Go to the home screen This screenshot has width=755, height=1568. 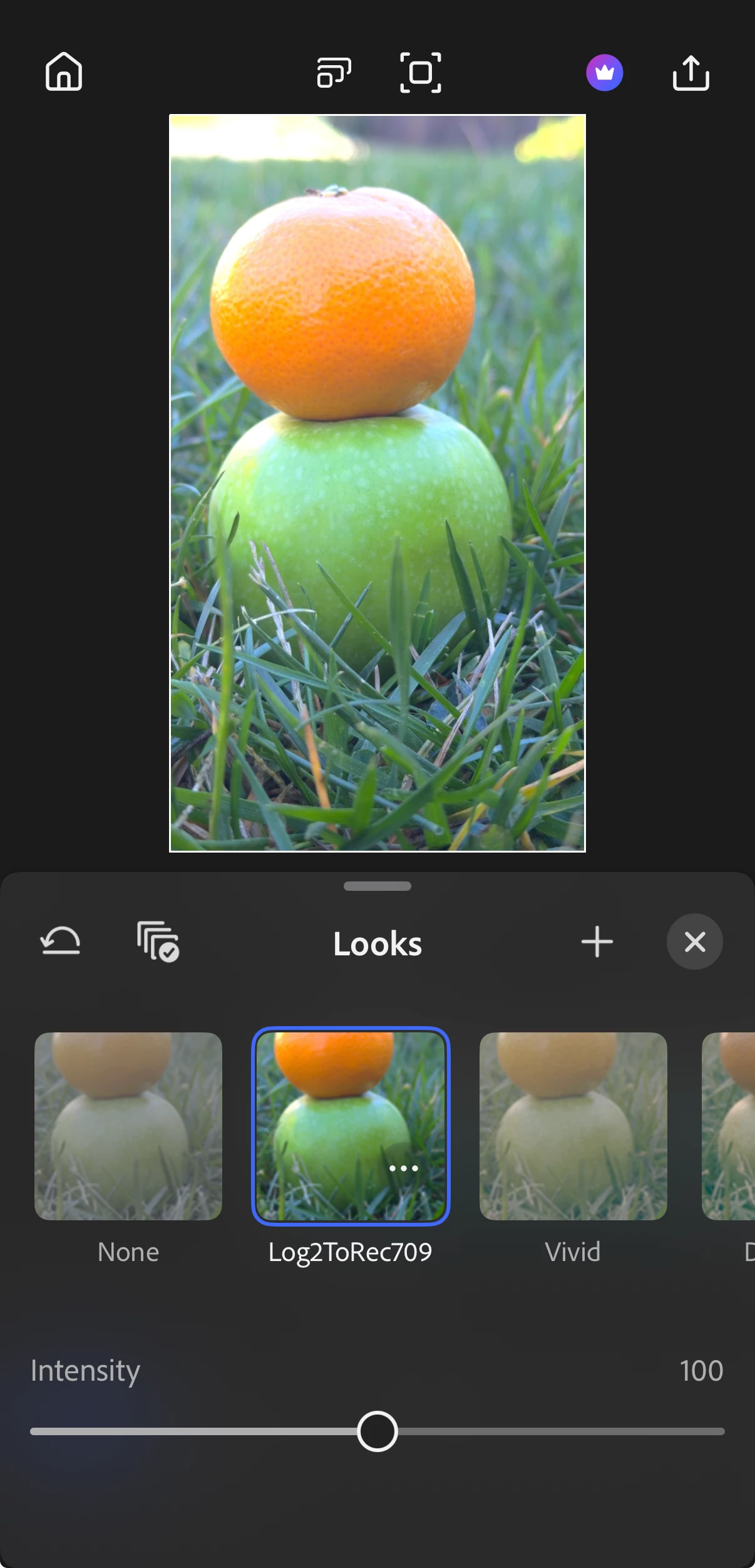tap(64, 72)
